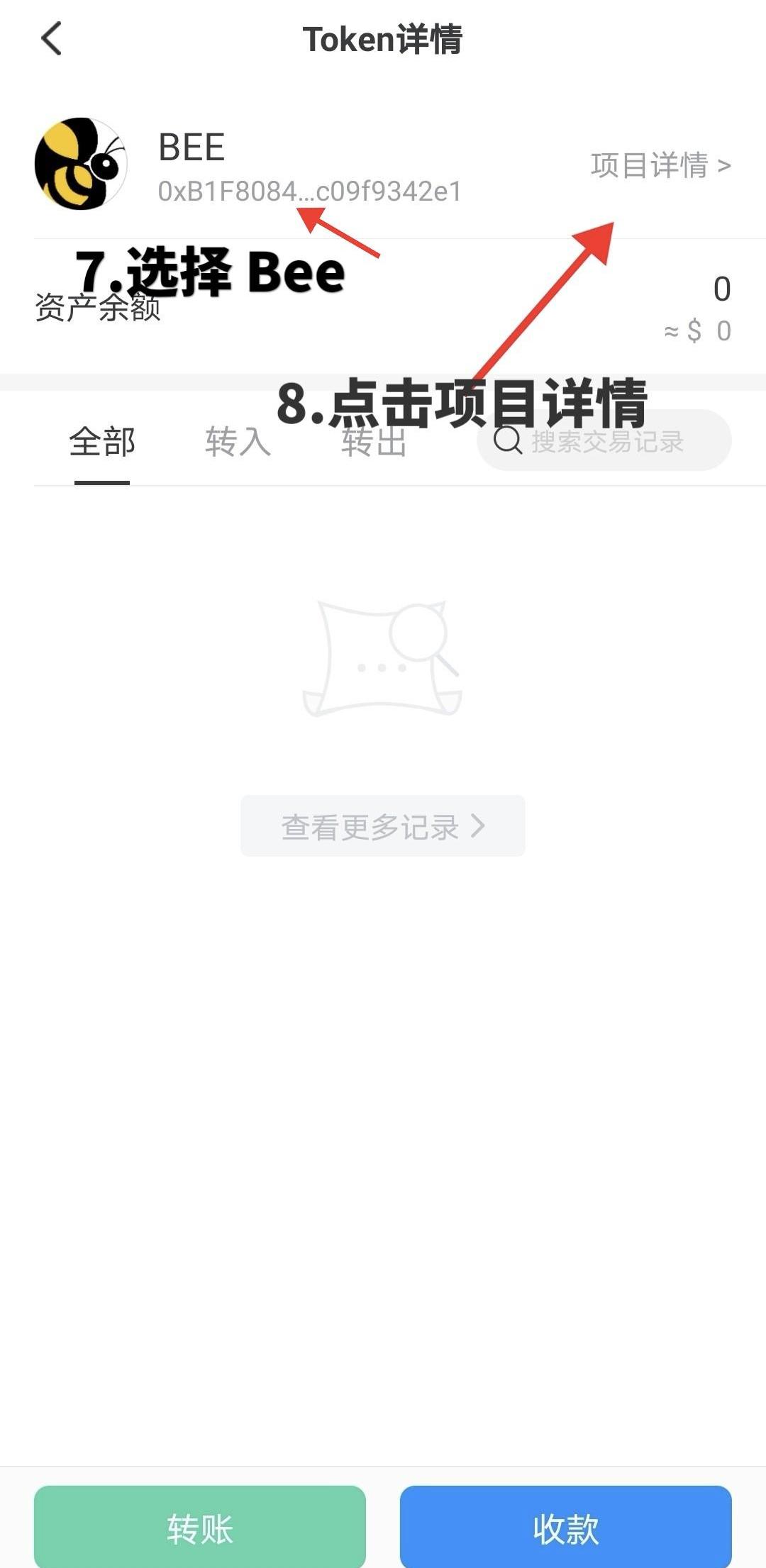This screenshot has height=1568, width=766.
Task: Go back using the top-left arrow
Action: coord(51,38)
